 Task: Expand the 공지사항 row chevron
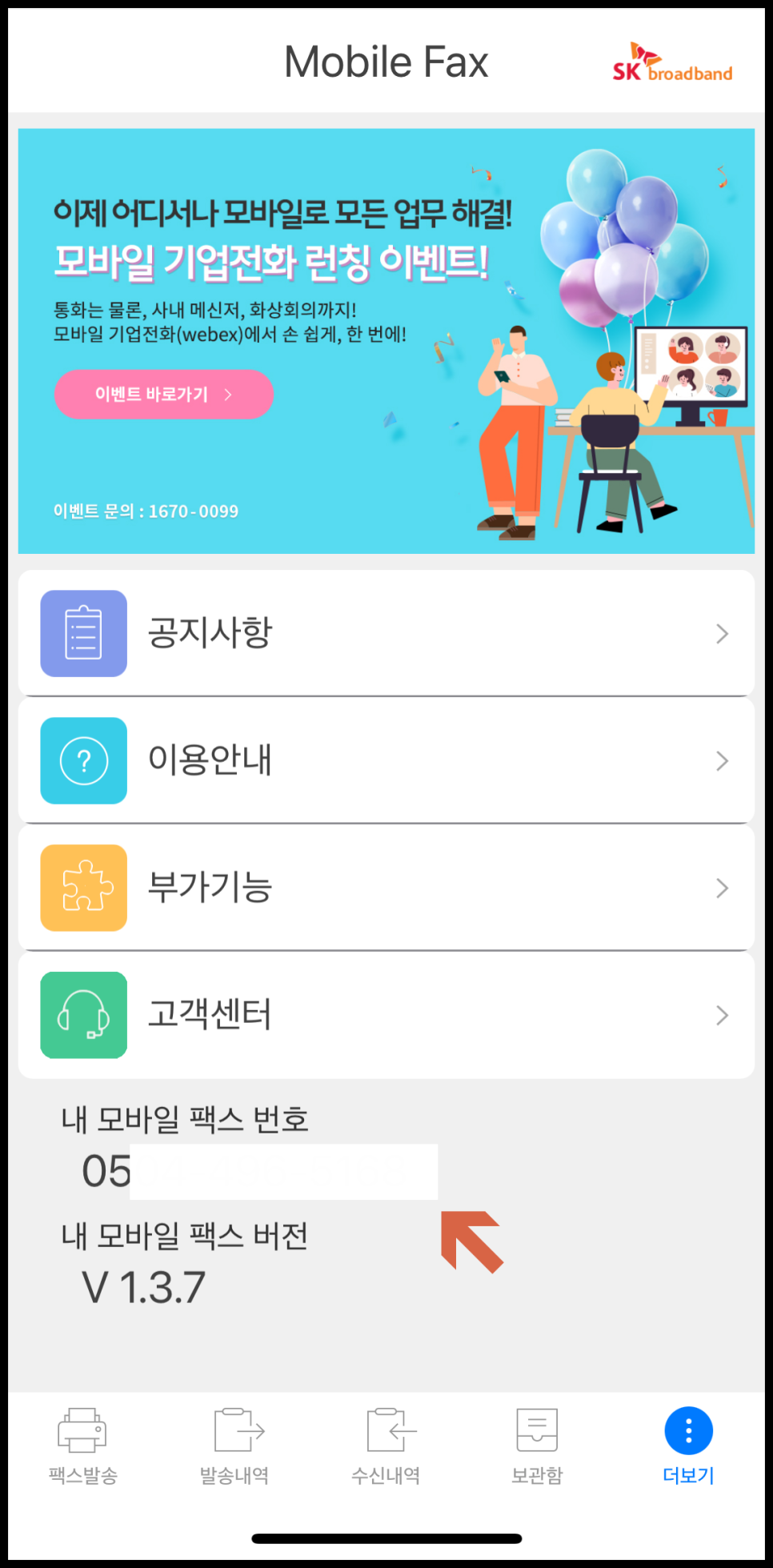(x=721, y=632)
